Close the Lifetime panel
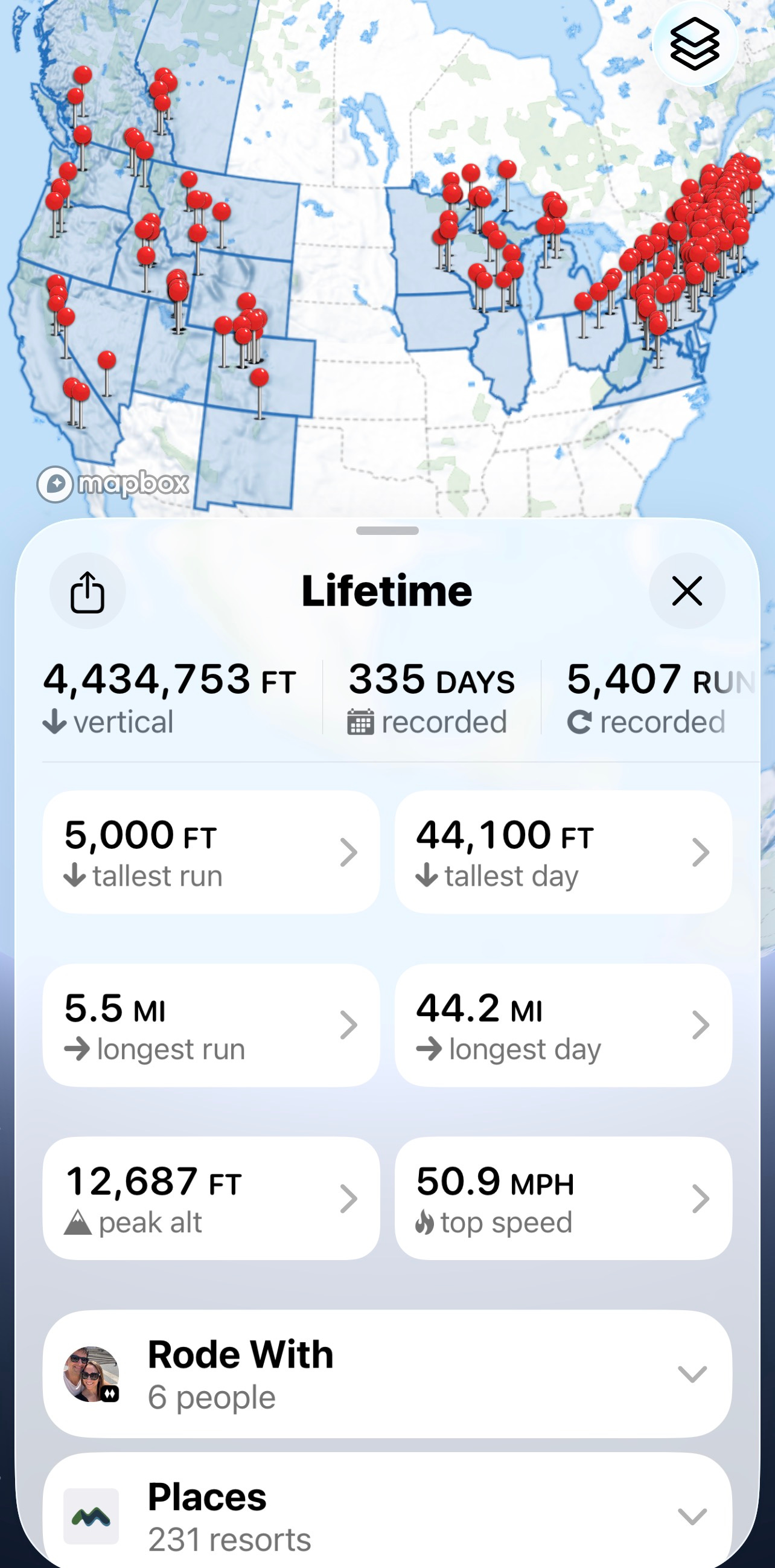 click(x=687, y=591)
